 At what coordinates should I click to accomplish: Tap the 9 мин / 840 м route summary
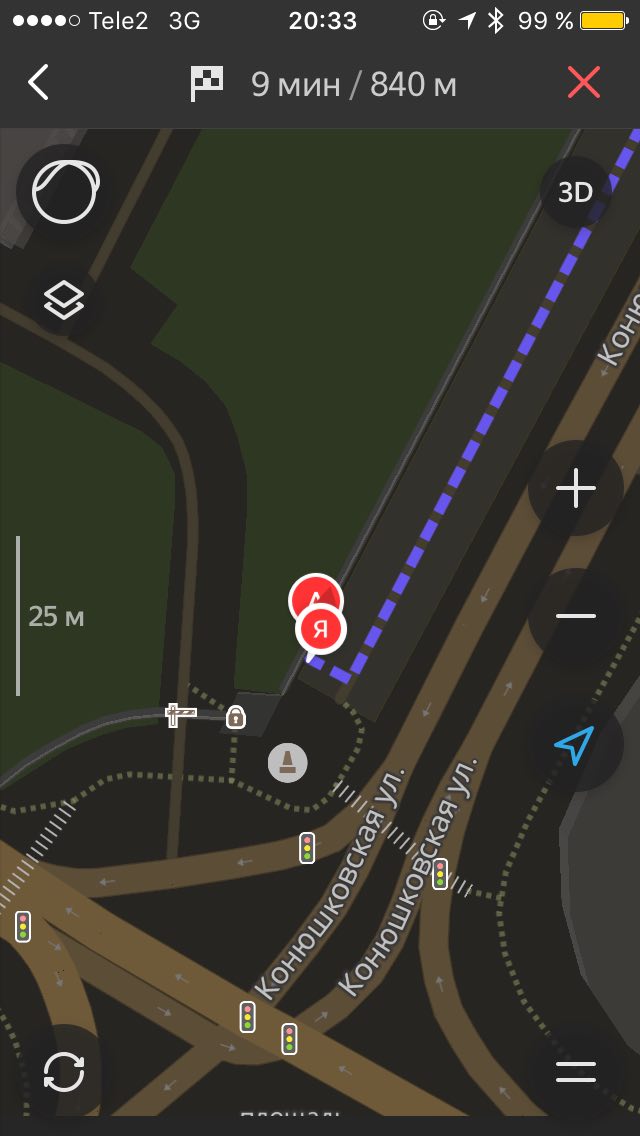(323, 85)
